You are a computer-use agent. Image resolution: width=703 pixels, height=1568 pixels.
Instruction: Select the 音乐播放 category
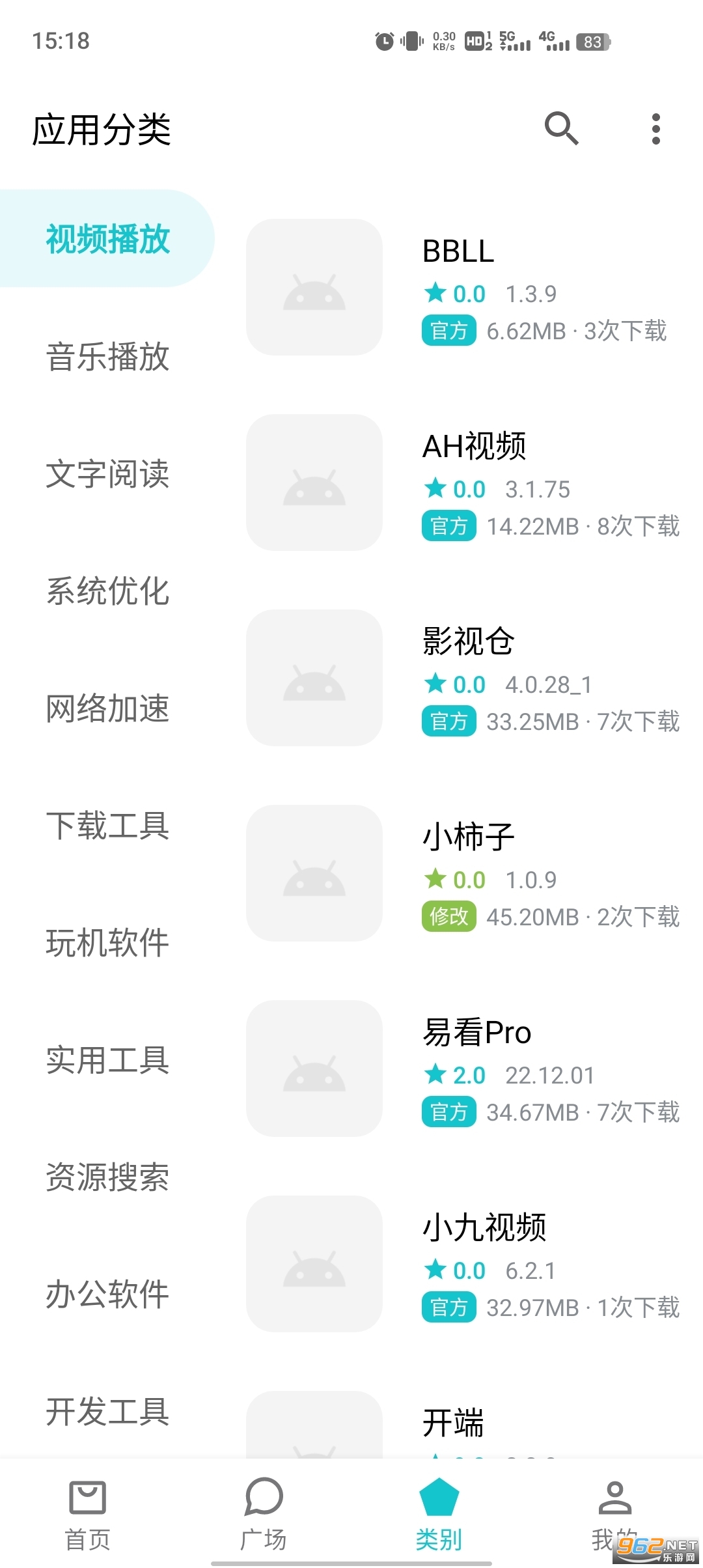[107, 357]
